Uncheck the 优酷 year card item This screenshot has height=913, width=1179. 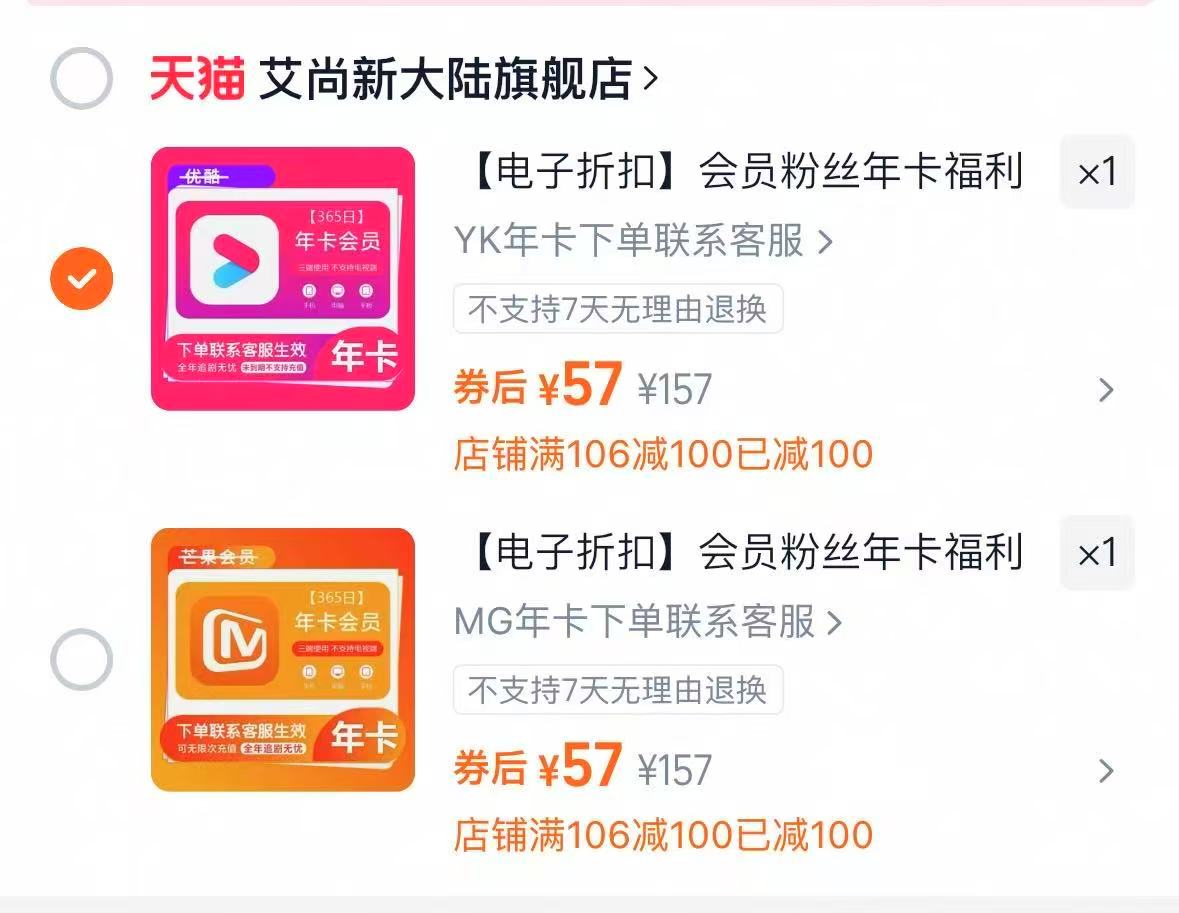click(x=81, y=278)
